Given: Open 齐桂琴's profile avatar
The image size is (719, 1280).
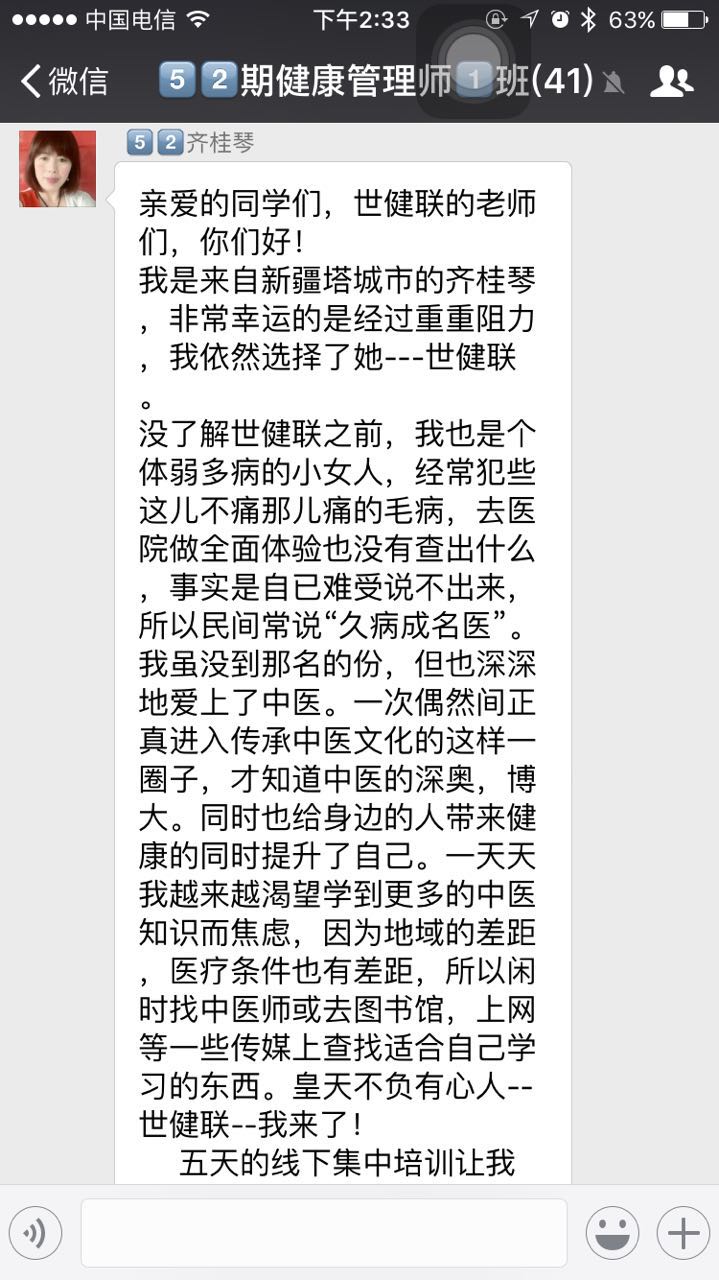Looking at the screenshot, I should 58,168.
